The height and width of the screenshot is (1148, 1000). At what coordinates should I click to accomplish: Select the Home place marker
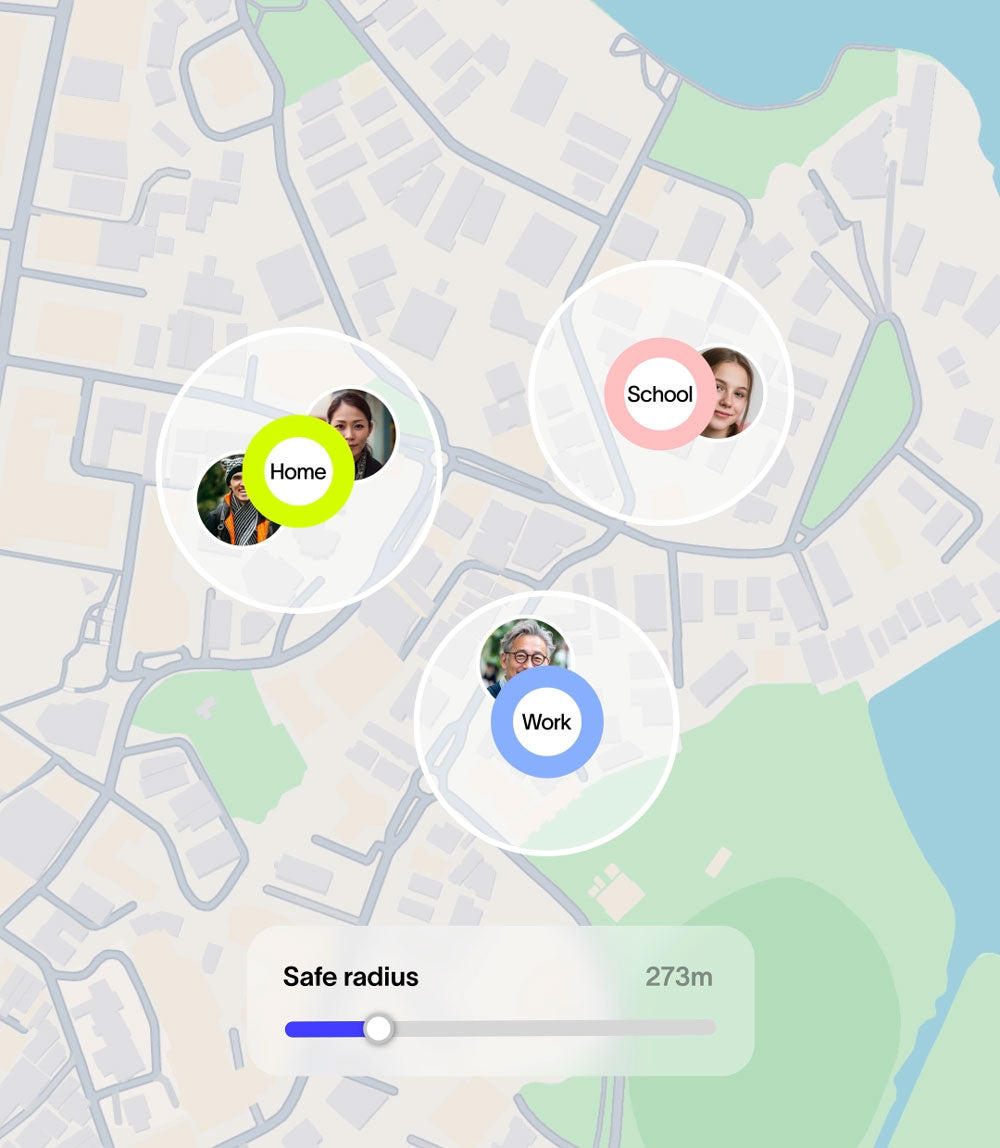coord(298,471)
